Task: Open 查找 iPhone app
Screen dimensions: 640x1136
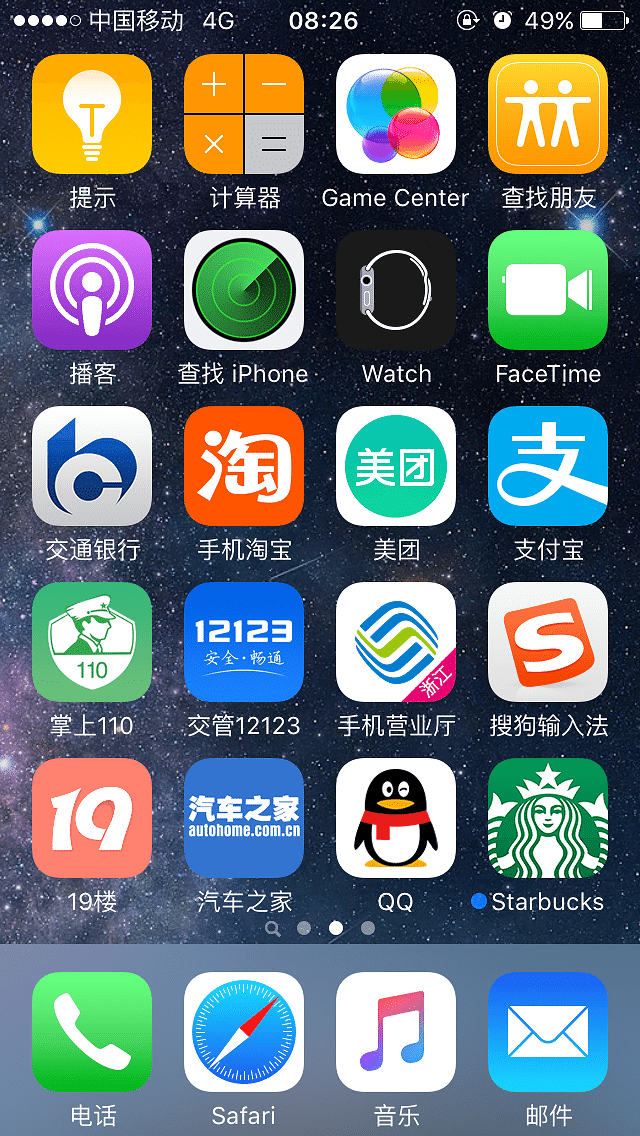Action: click(244, 290)
